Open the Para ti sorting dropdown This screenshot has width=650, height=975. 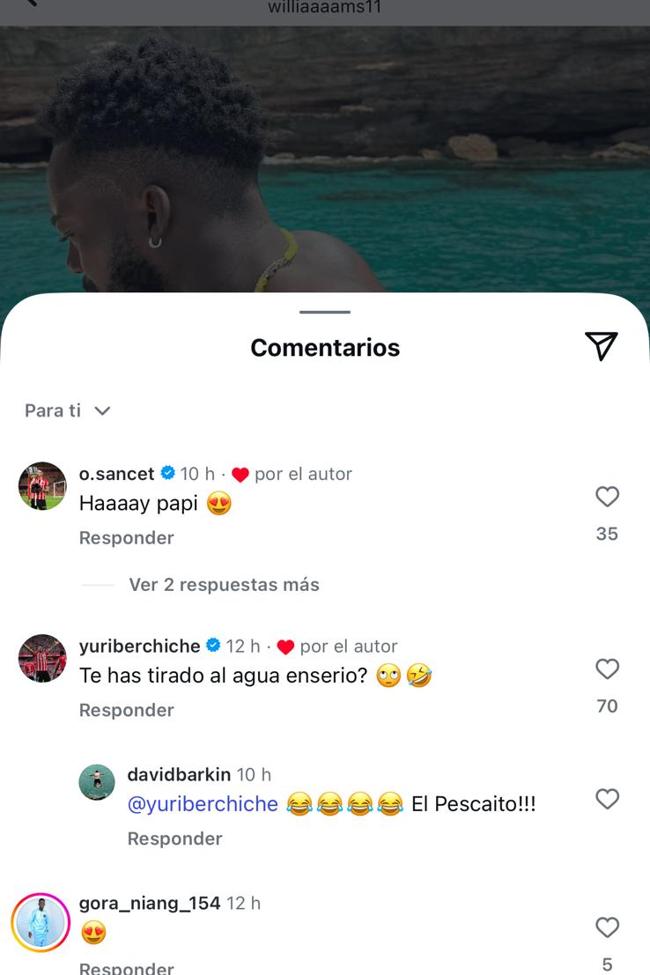click(68, 411)
